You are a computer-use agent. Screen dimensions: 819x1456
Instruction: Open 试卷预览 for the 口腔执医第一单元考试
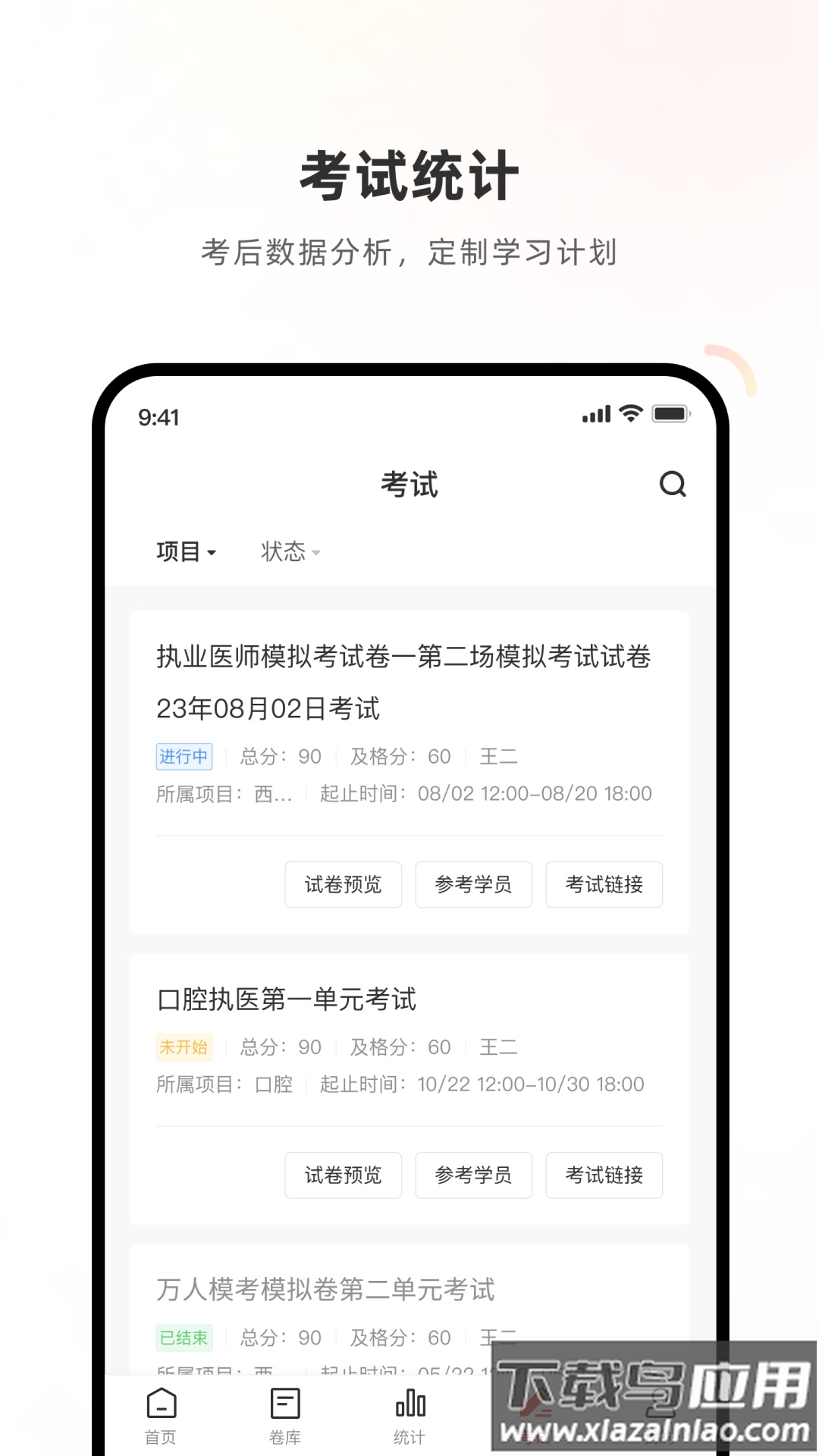[343, 1175]
